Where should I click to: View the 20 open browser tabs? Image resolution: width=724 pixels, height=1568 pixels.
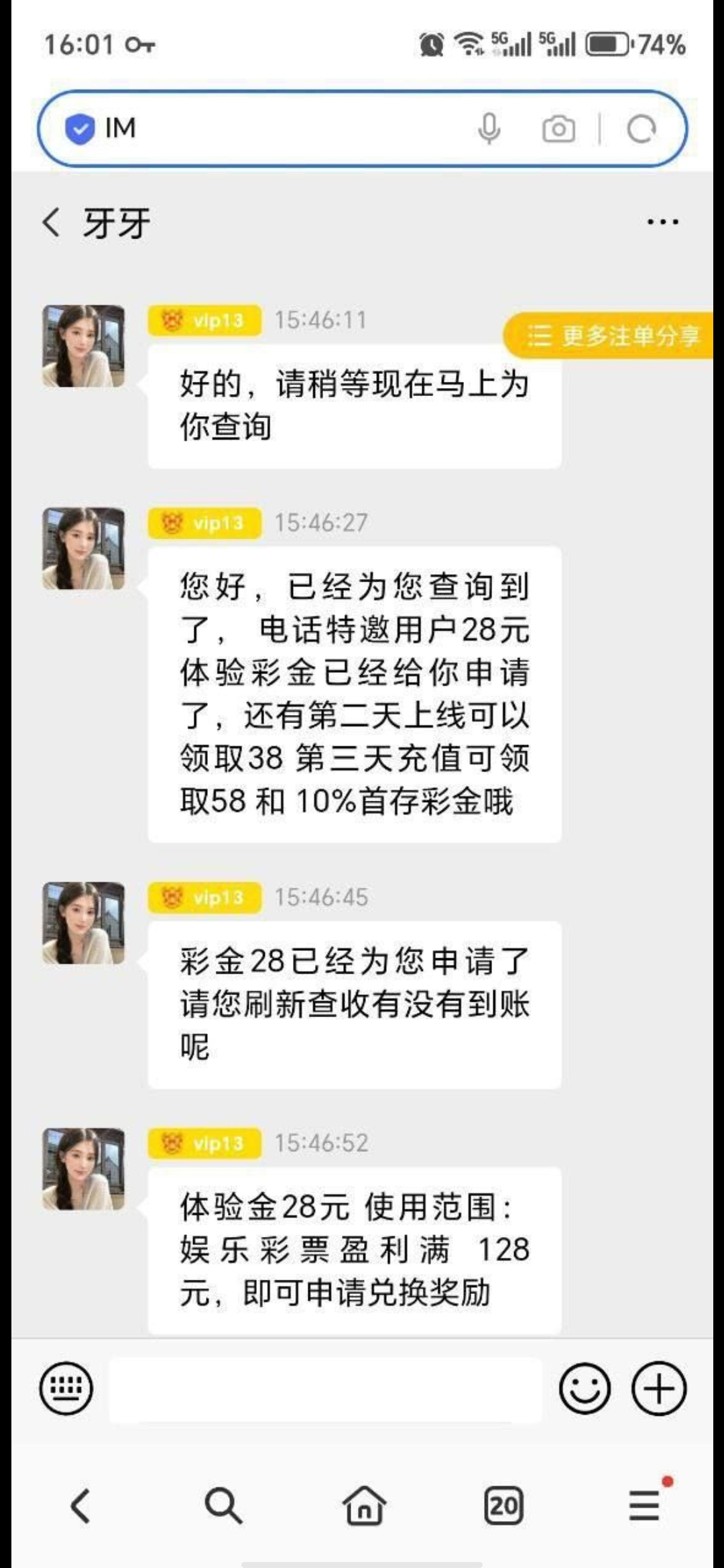coord(503,1506)
